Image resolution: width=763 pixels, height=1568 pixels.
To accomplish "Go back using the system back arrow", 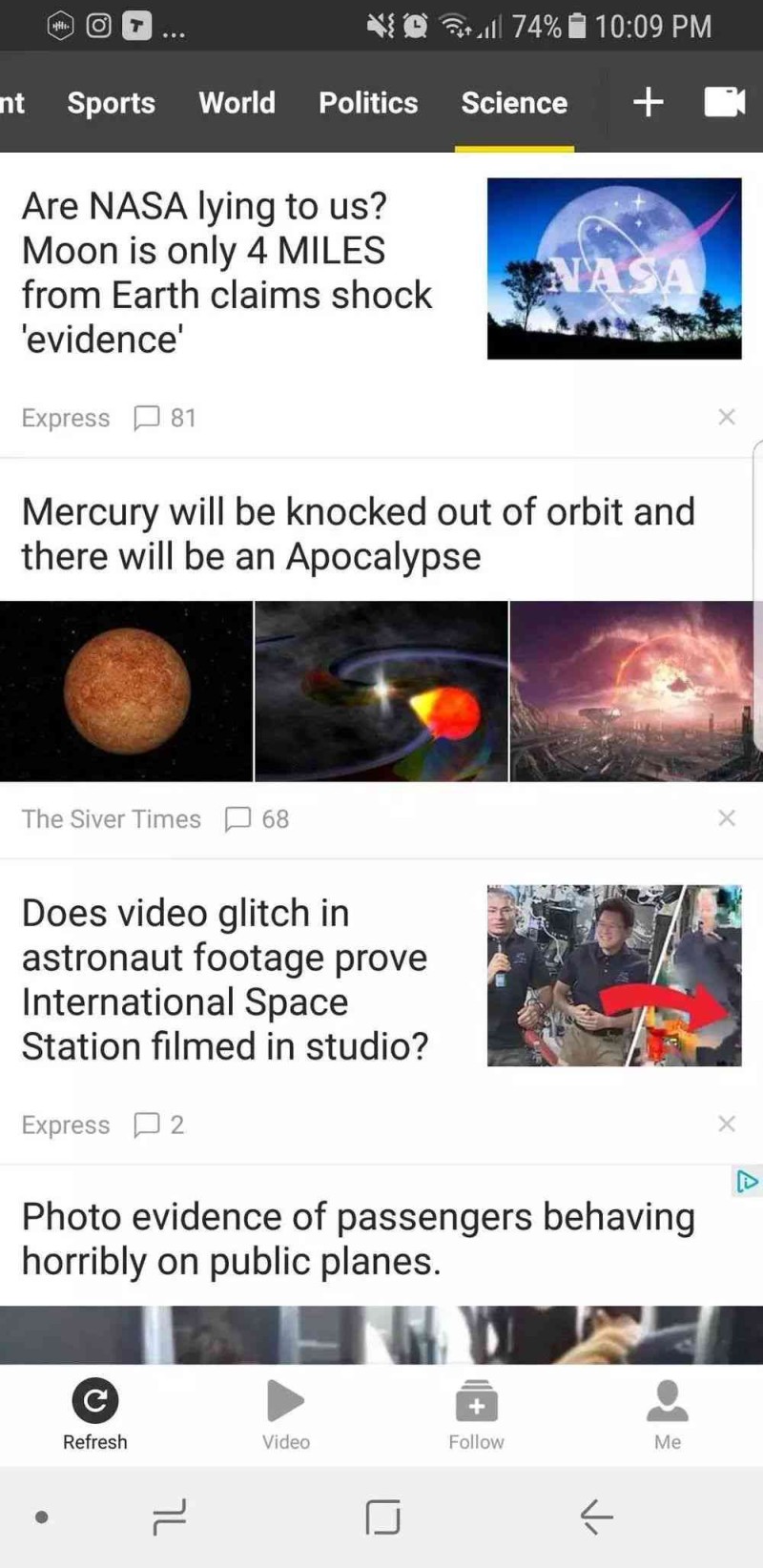I will pyautogui.click(x=596, y=1516).
